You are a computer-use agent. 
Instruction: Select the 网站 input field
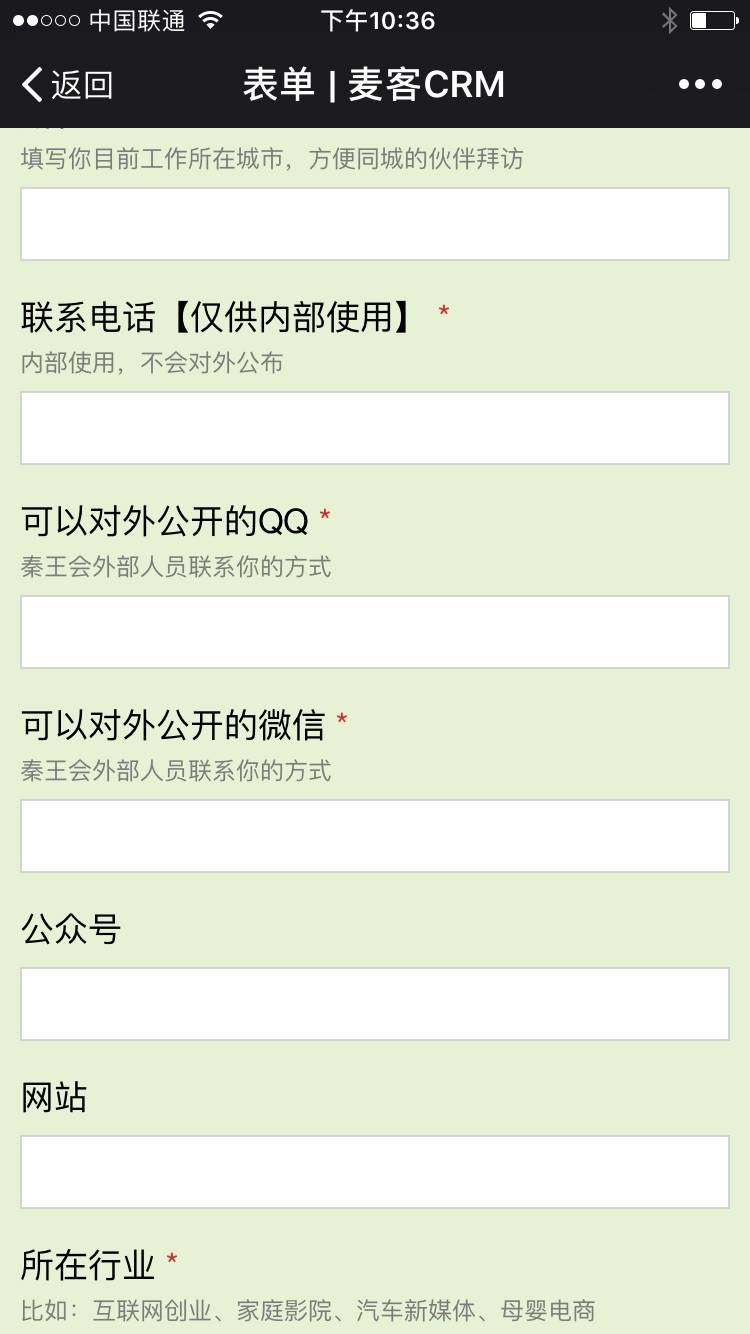375,1172
